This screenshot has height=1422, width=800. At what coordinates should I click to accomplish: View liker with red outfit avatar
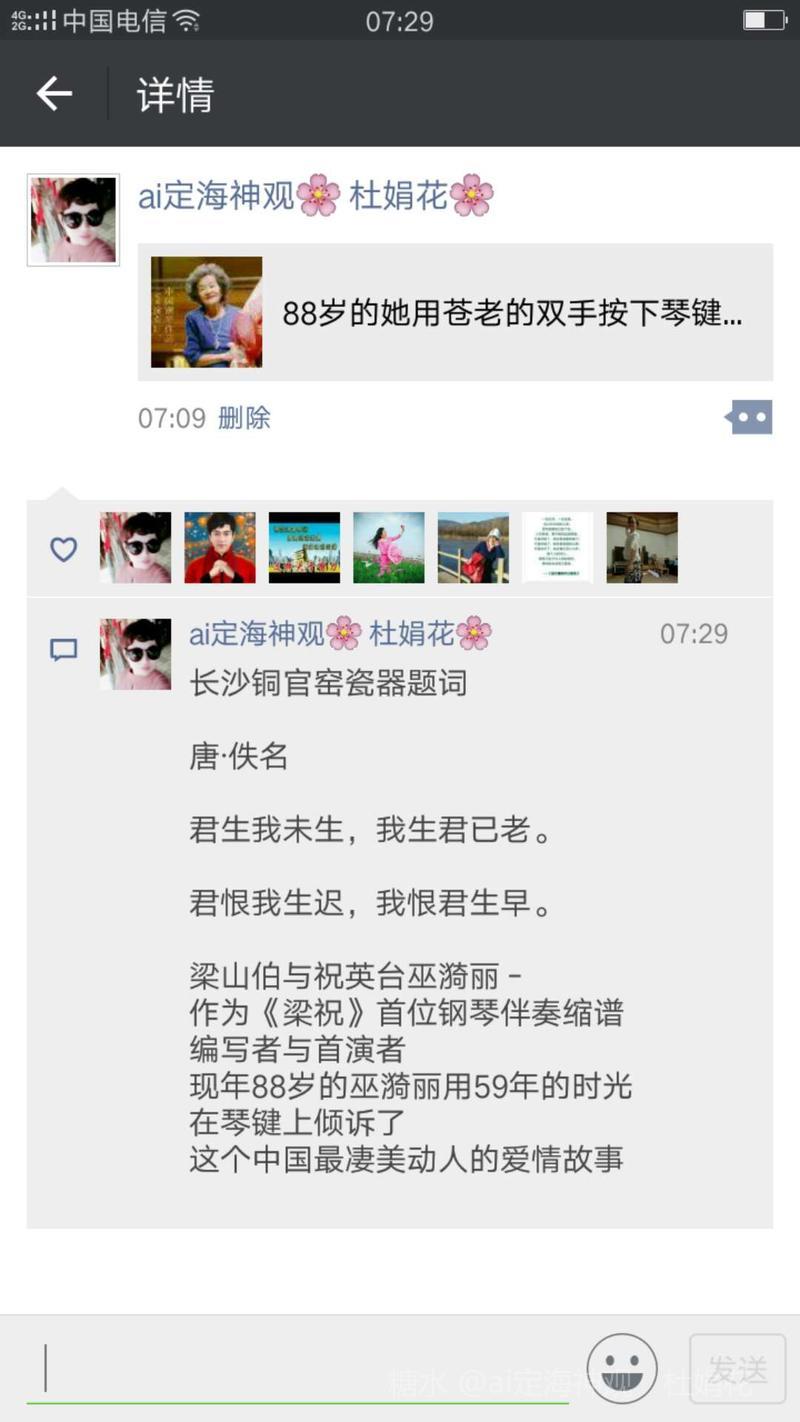[x=220, y=547]
